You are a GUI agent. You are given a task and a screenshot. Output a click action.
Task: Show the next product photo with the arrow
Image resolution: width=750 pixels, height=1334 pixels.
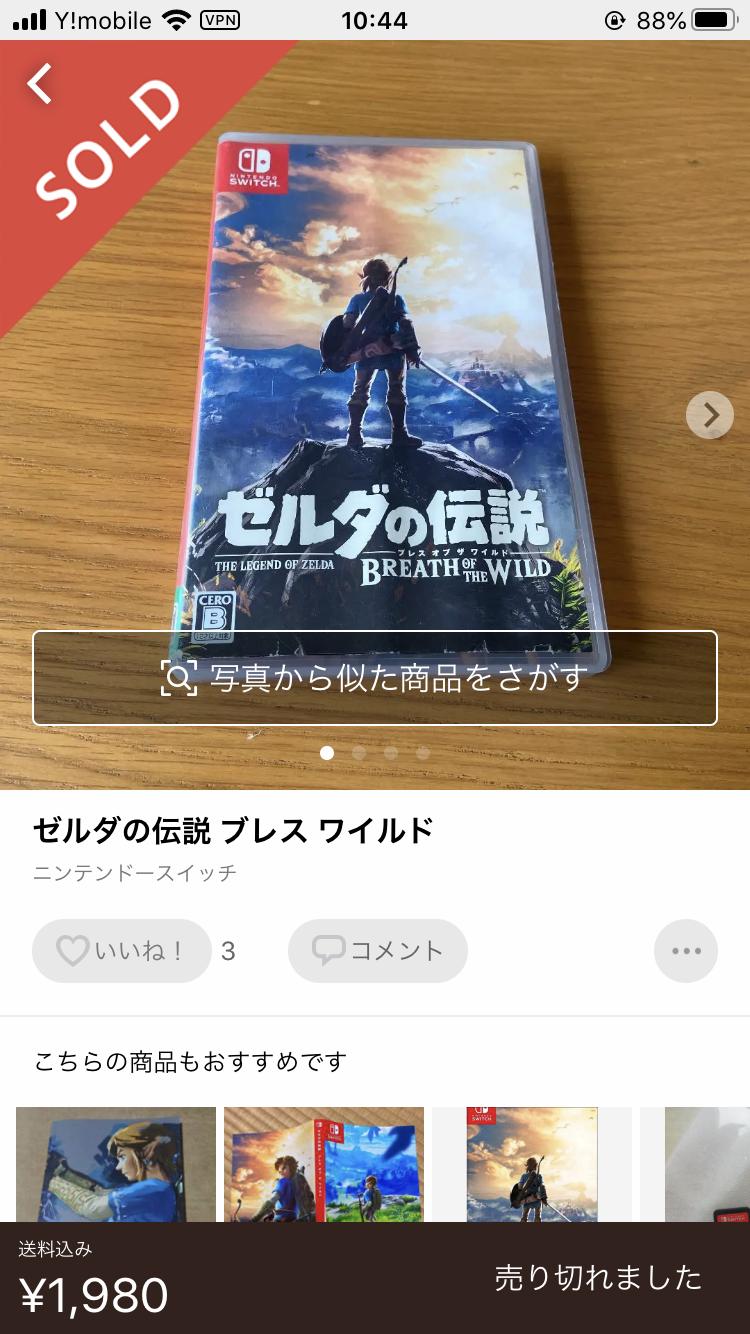click(710, 414)
